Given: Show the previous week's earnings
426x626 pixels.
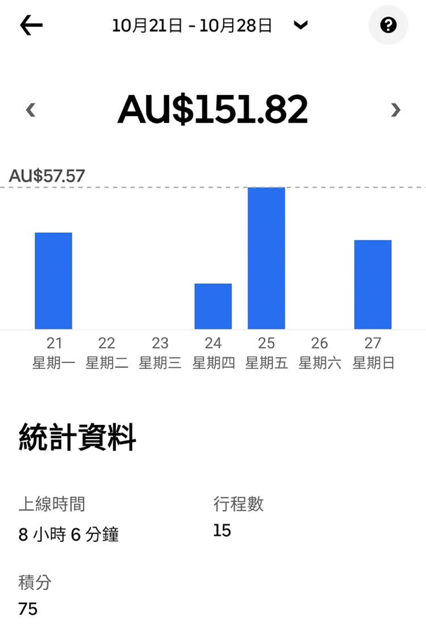Looking at the screenshot, I should coord(31,110).
